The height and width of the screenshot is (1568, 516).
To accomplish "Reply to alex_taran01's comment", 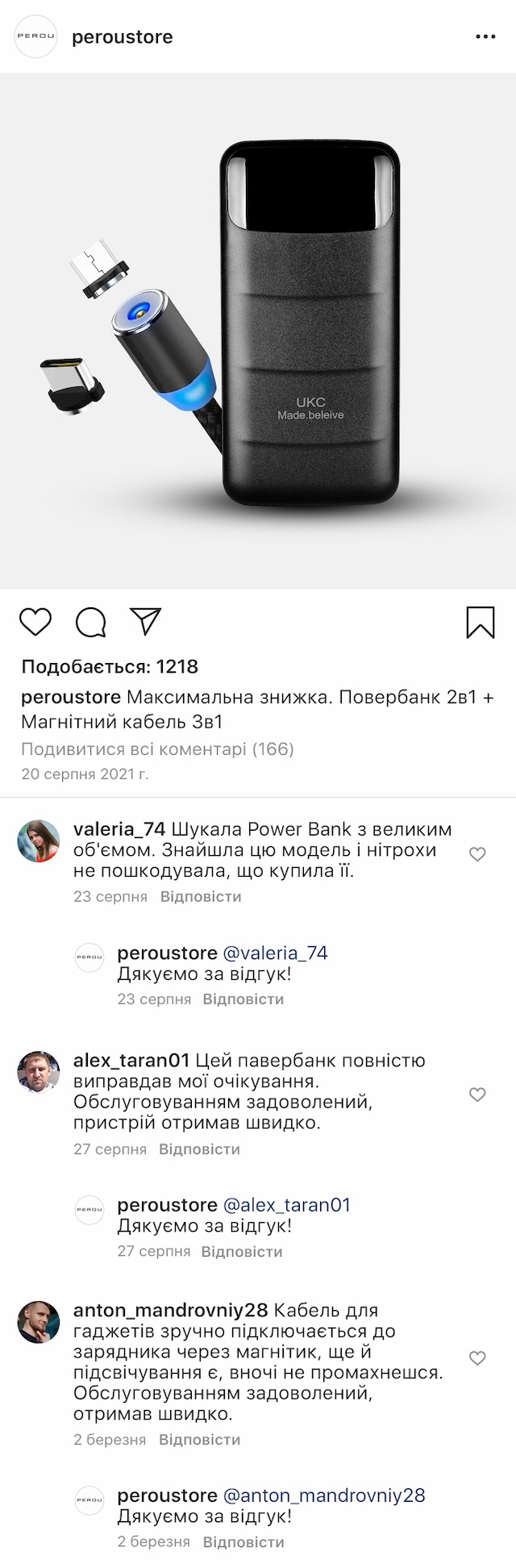I will click(x=199, y=1149).
